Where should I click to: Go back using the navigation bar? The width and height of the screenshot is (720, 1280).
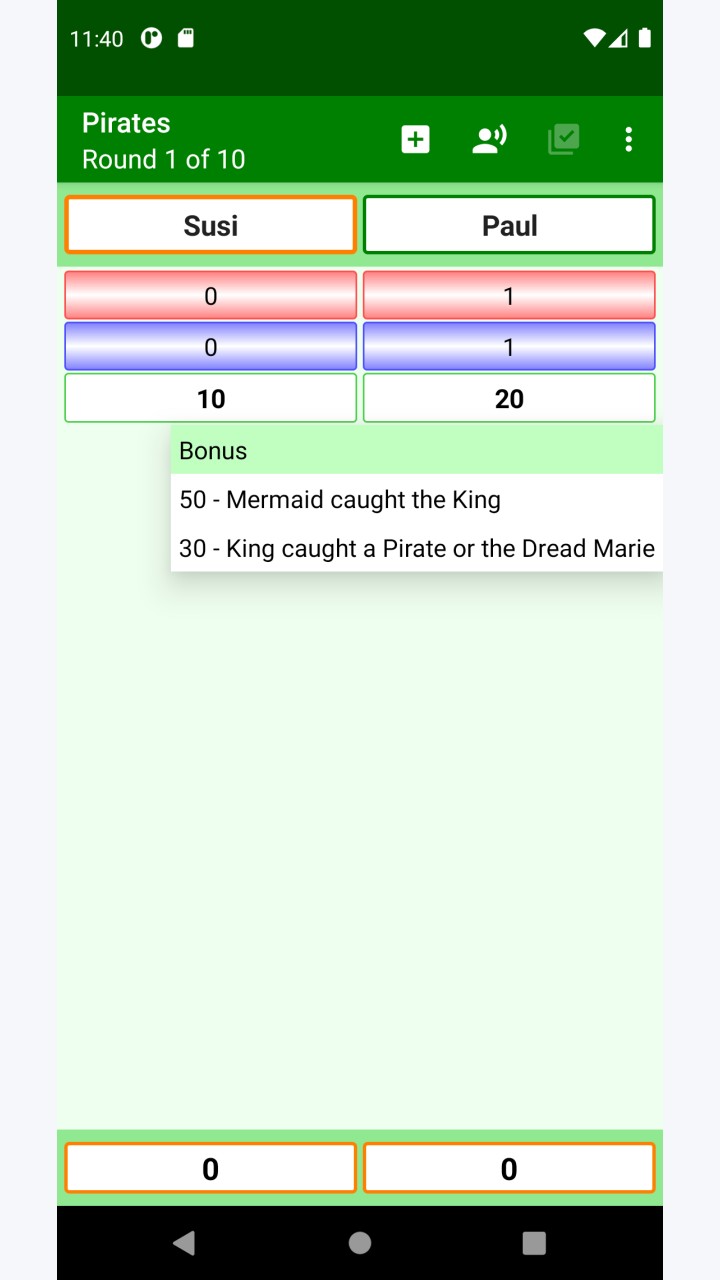click(x=184, y=1243)
